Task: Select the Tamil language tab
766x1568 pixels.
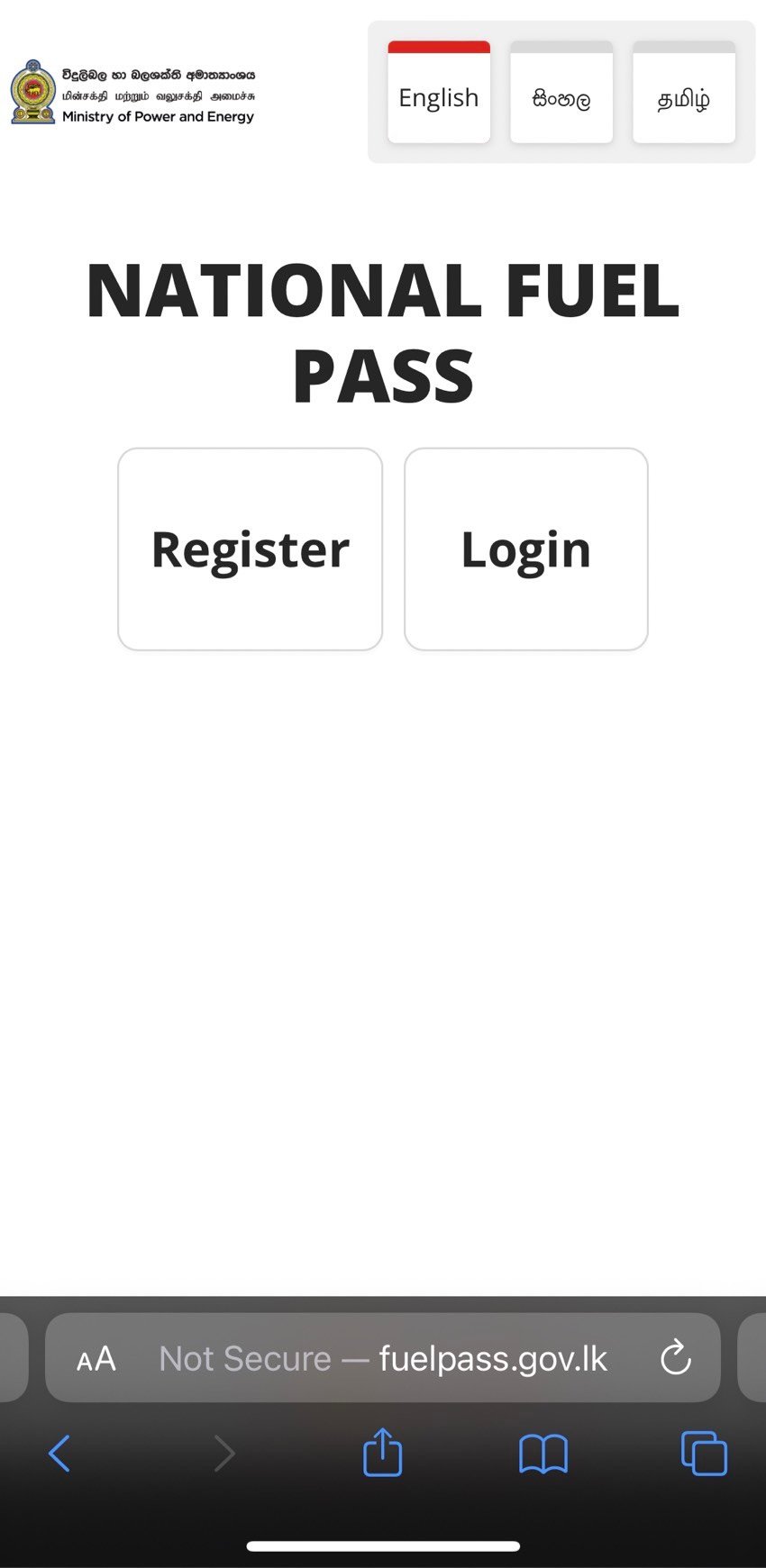Action: point(684,99)
